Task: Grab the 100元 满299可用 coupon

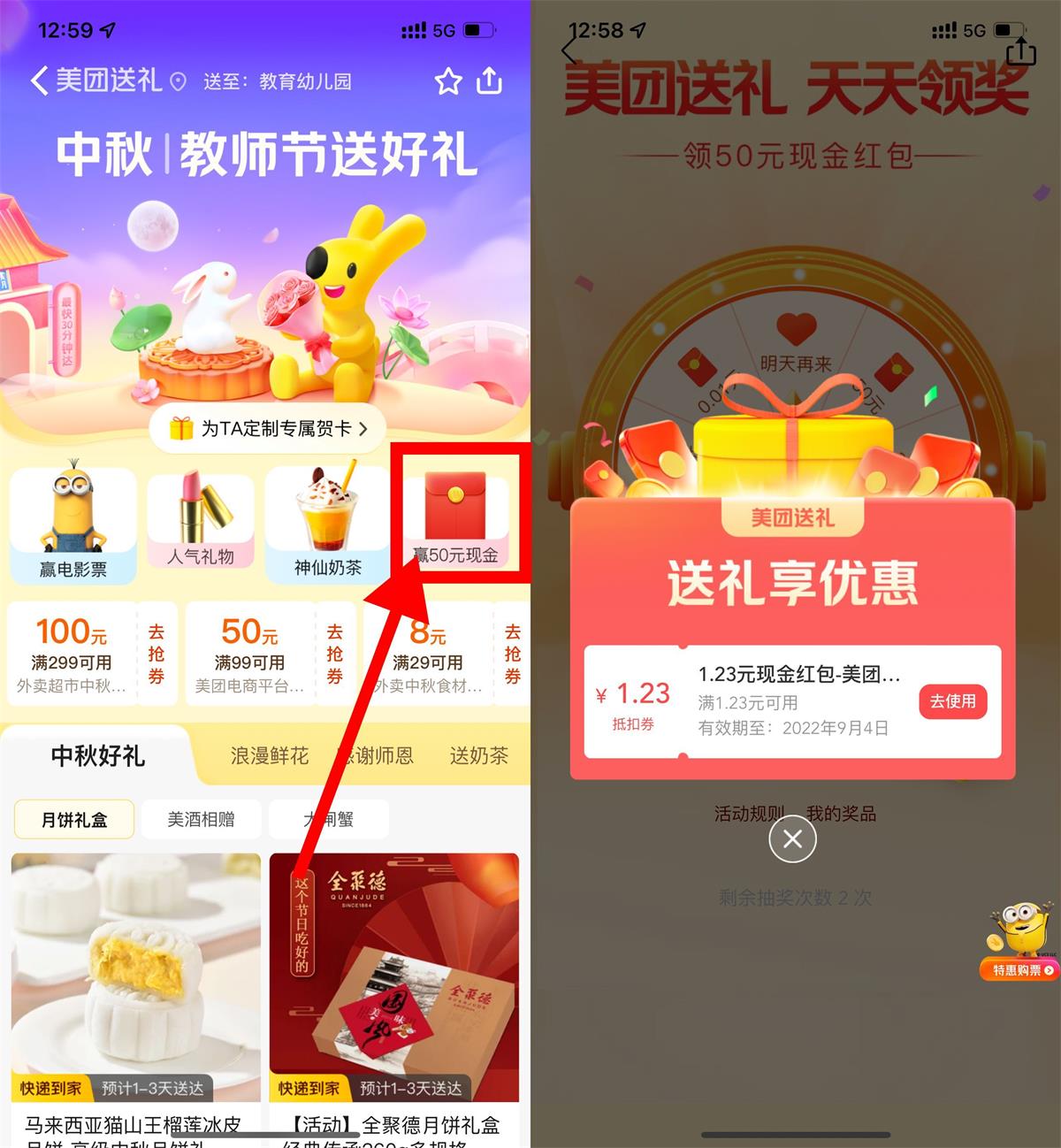Action: click(156, 654)
